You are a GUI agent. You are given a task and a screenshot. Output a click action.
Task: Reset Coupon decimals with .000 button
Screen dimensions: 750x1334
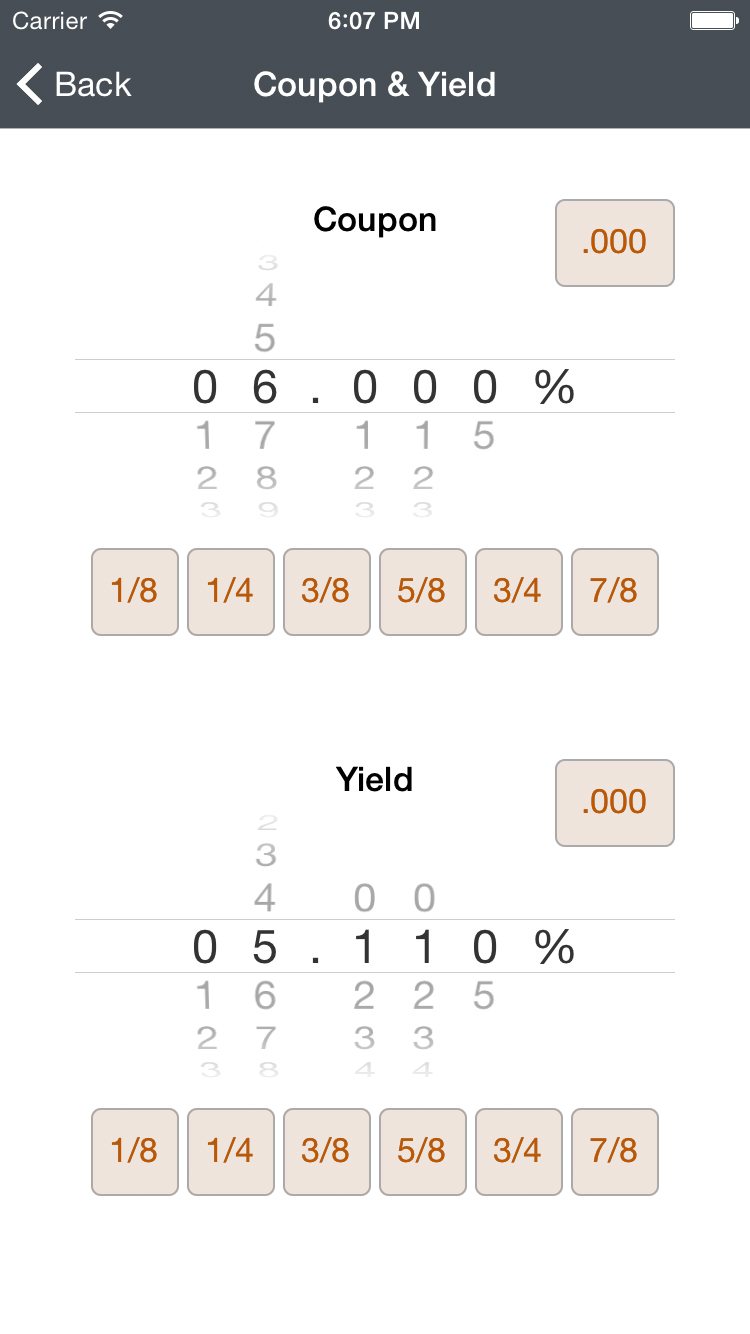click(615, 243)
